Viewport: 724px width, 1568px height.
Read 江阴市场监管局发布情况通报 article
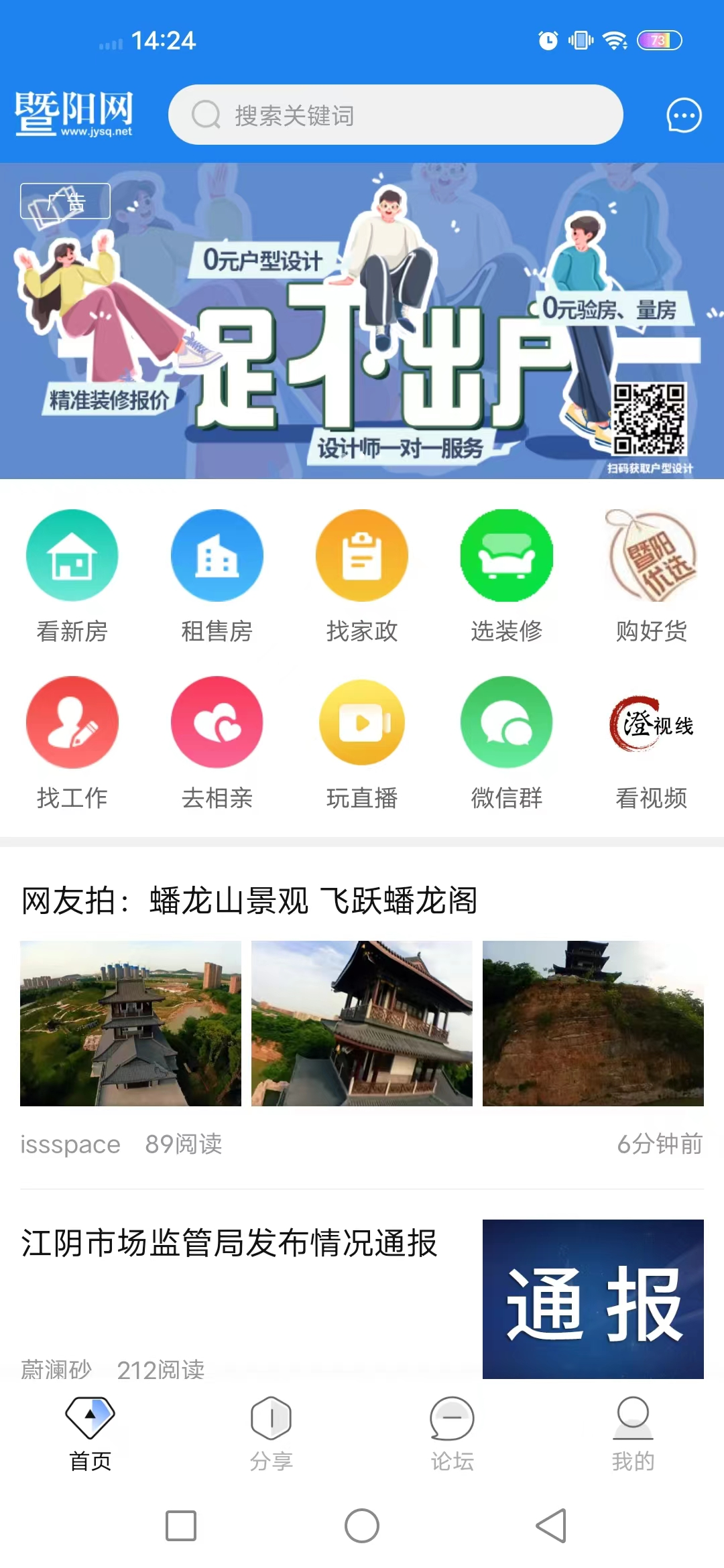pos(229,1243)
